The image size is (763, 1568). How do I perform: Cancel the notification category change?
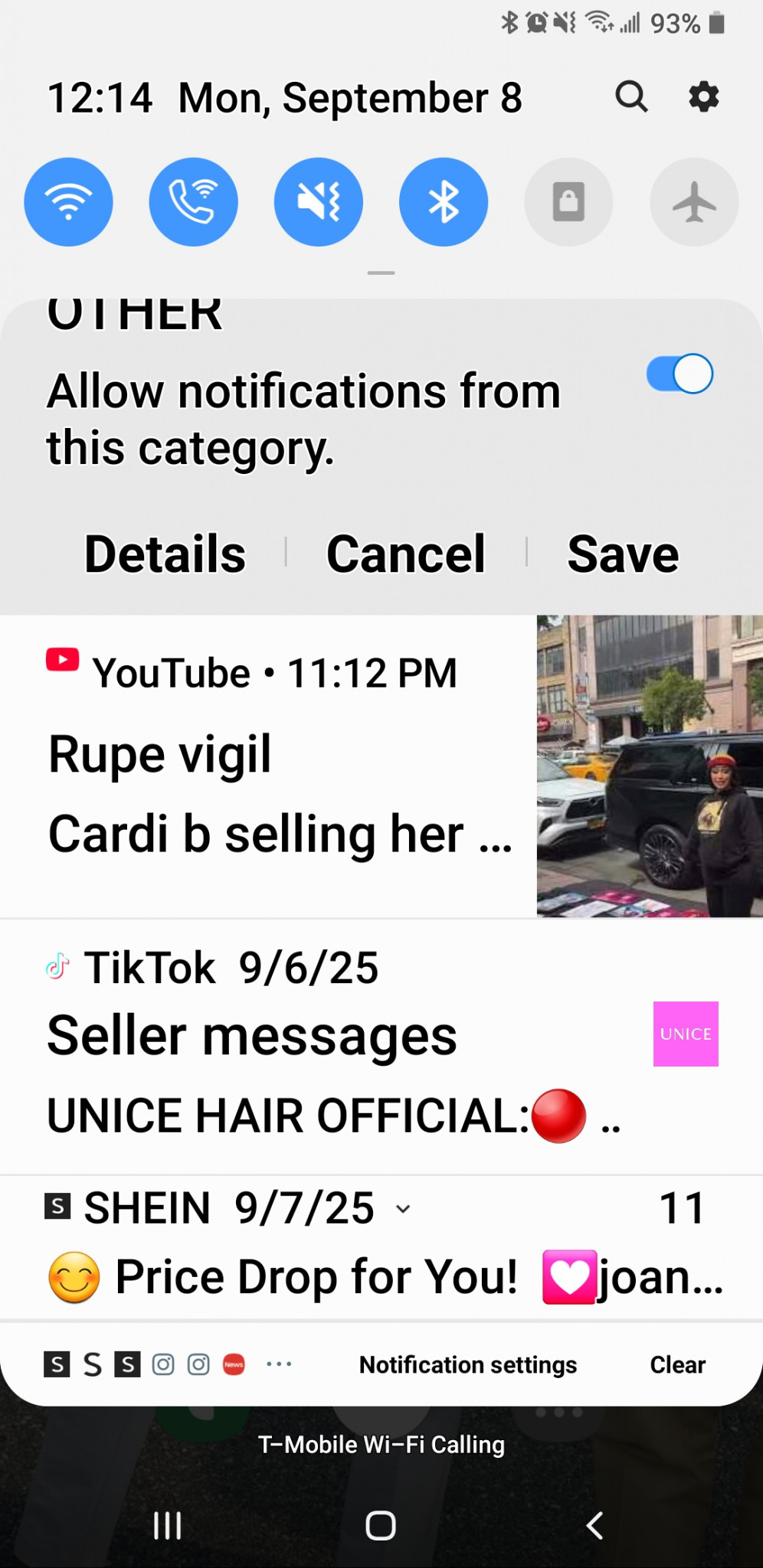click(x=405, y=554)
